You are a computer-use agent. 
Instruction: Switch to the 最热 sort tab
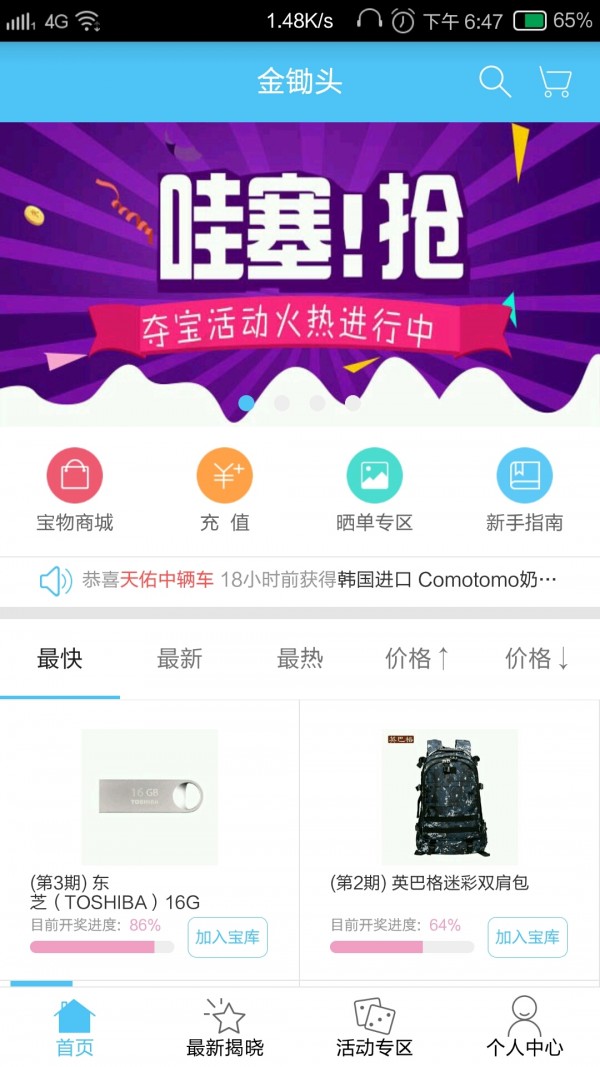[x=299, y=659]
